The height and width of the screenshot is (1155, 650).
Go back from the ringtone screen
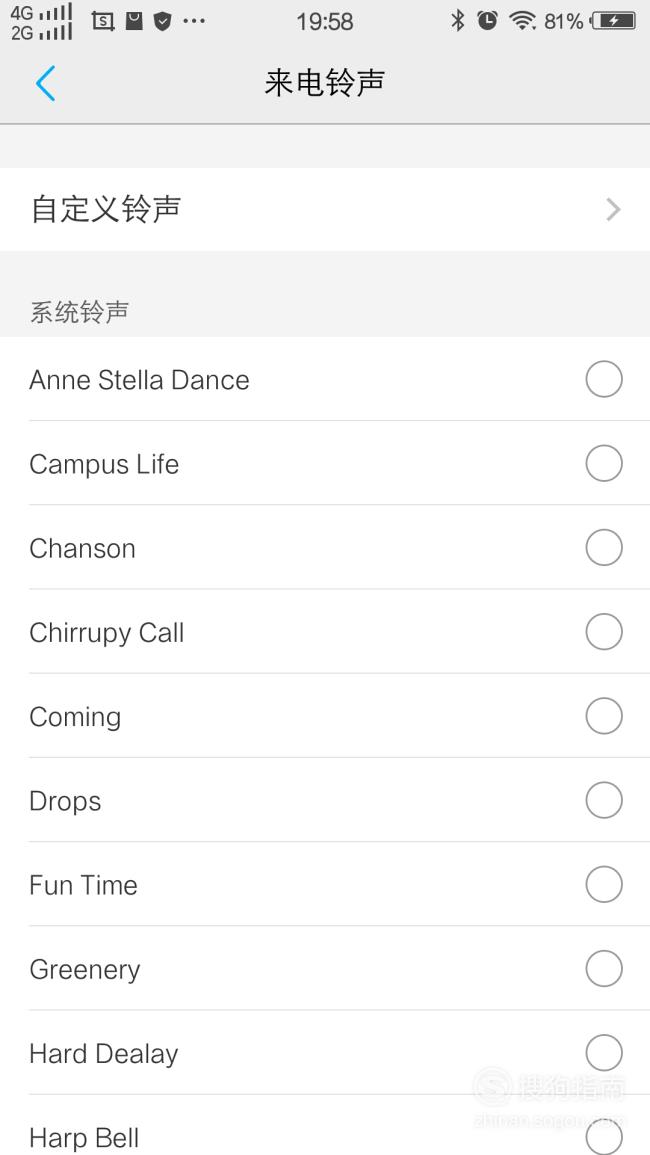(x=46, y=82)
